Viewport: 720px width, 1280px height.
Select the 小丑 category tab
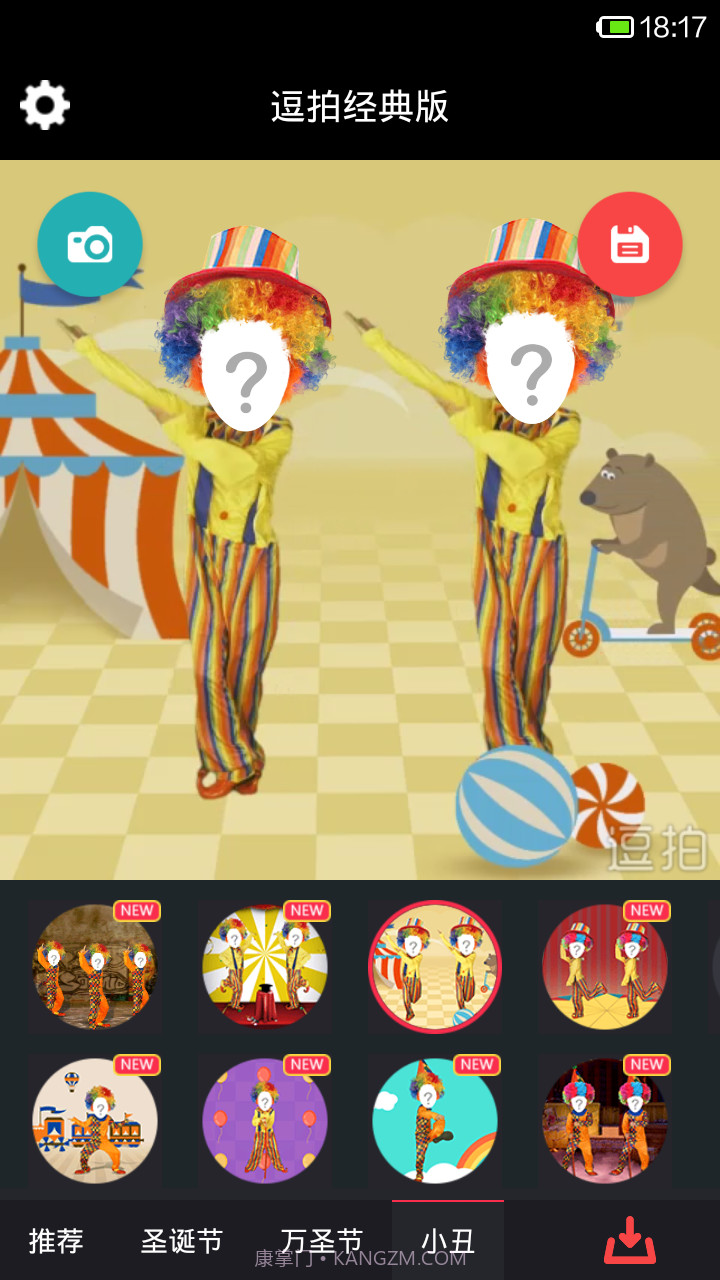tap(447, 1241)
